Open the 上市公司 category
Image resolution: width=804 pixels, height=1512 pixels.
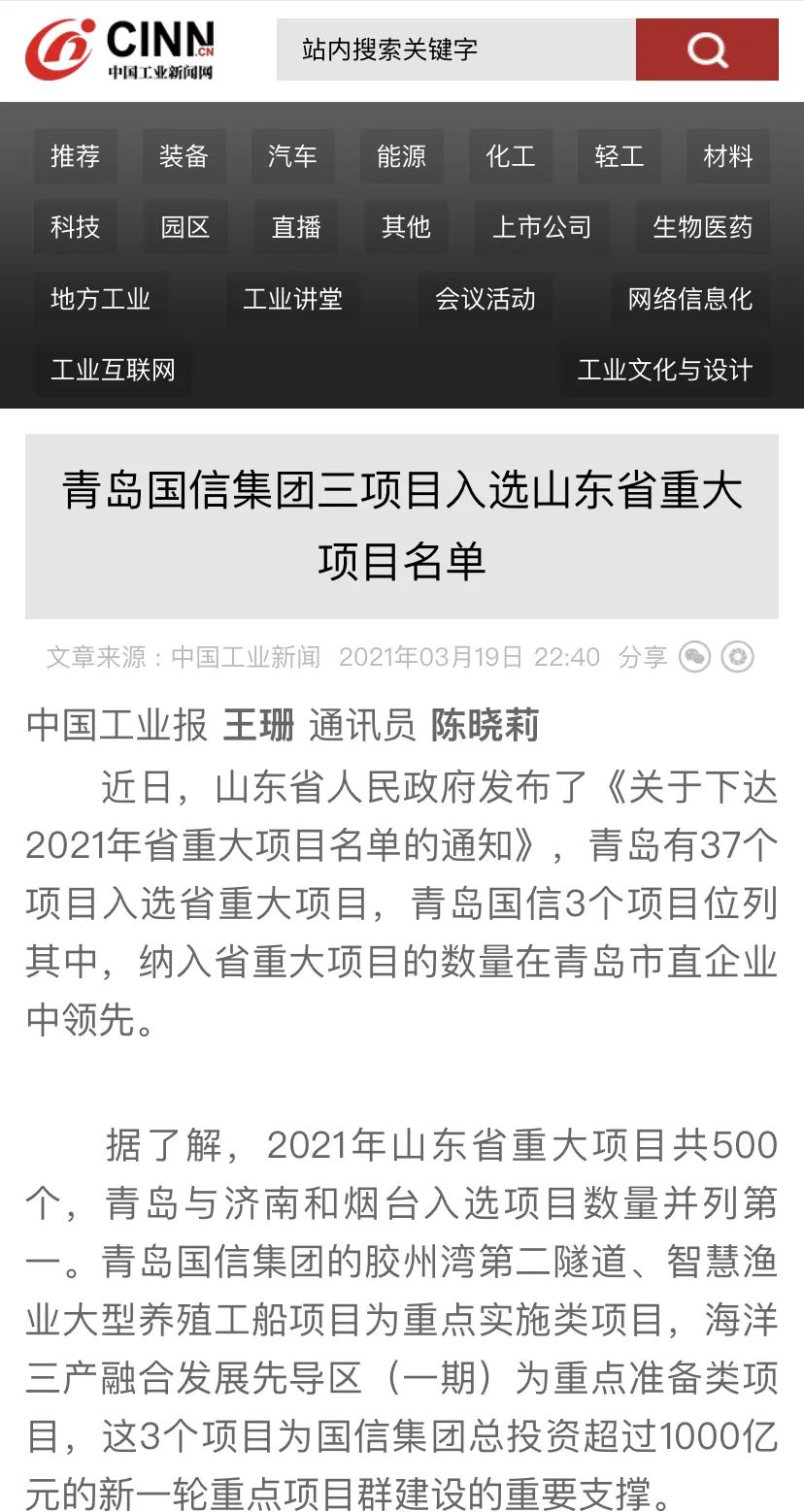543,227
